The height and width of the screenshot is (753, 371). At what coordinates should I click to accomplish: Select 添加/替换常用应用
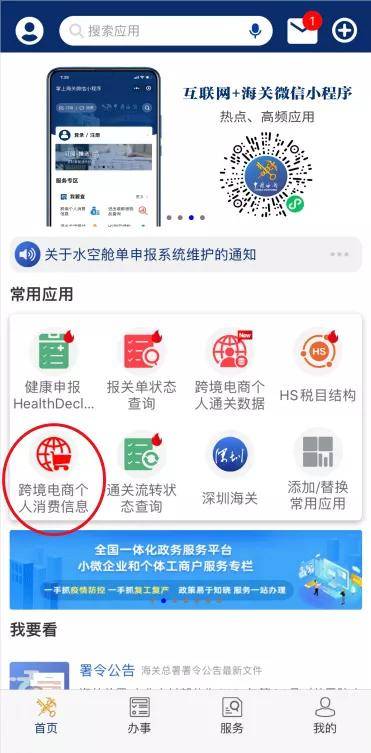click(318, 472)
